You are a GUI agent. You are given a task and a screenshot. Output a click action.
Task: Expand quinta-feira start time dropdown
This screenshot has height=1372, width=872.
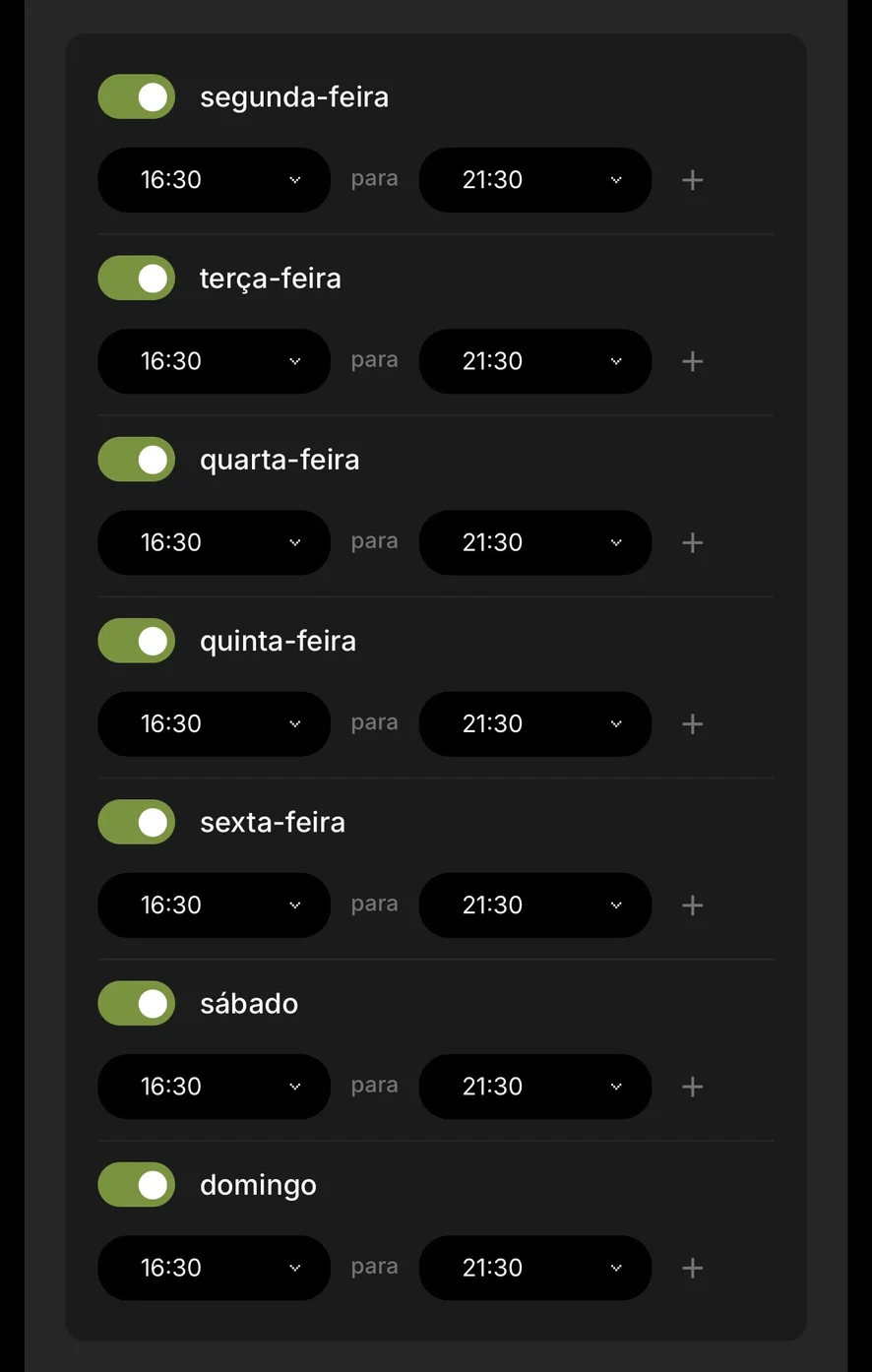click(x=214, y=723)
